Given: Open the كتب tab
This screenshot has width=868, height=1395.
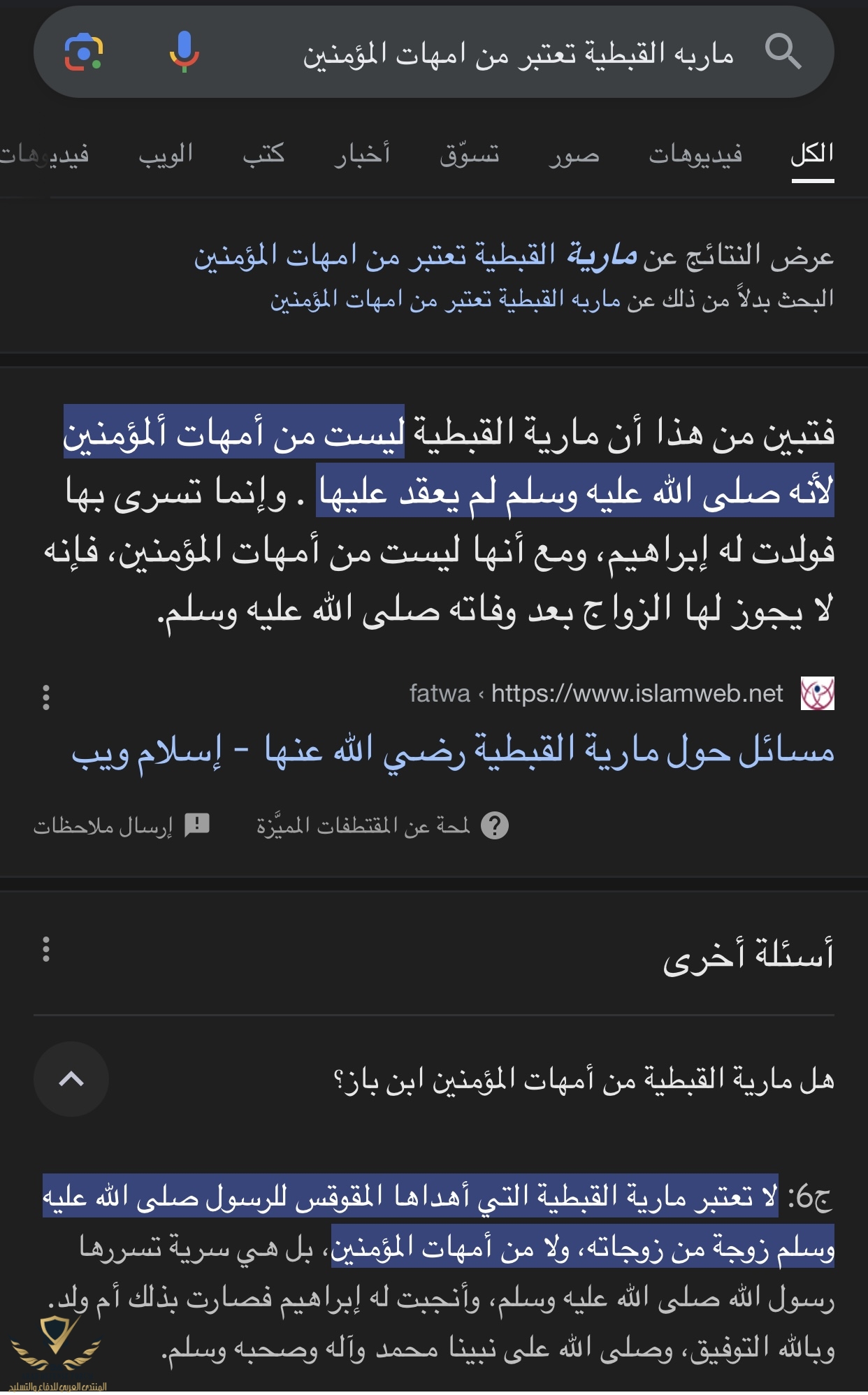Looking at the screenshot, I should click(263, 154).
